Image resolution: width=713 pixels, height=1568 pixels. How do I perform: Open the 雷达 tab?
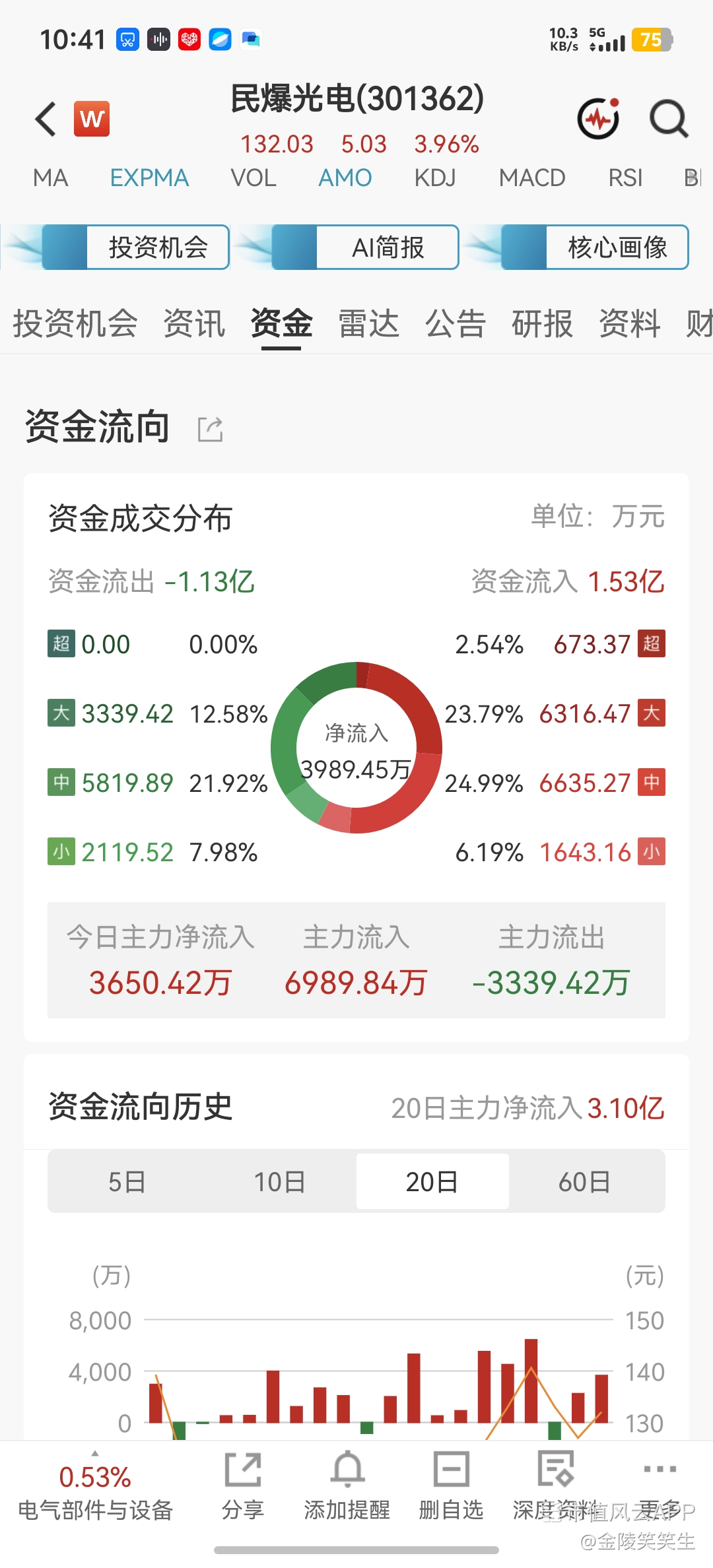[x=368, y=324]
